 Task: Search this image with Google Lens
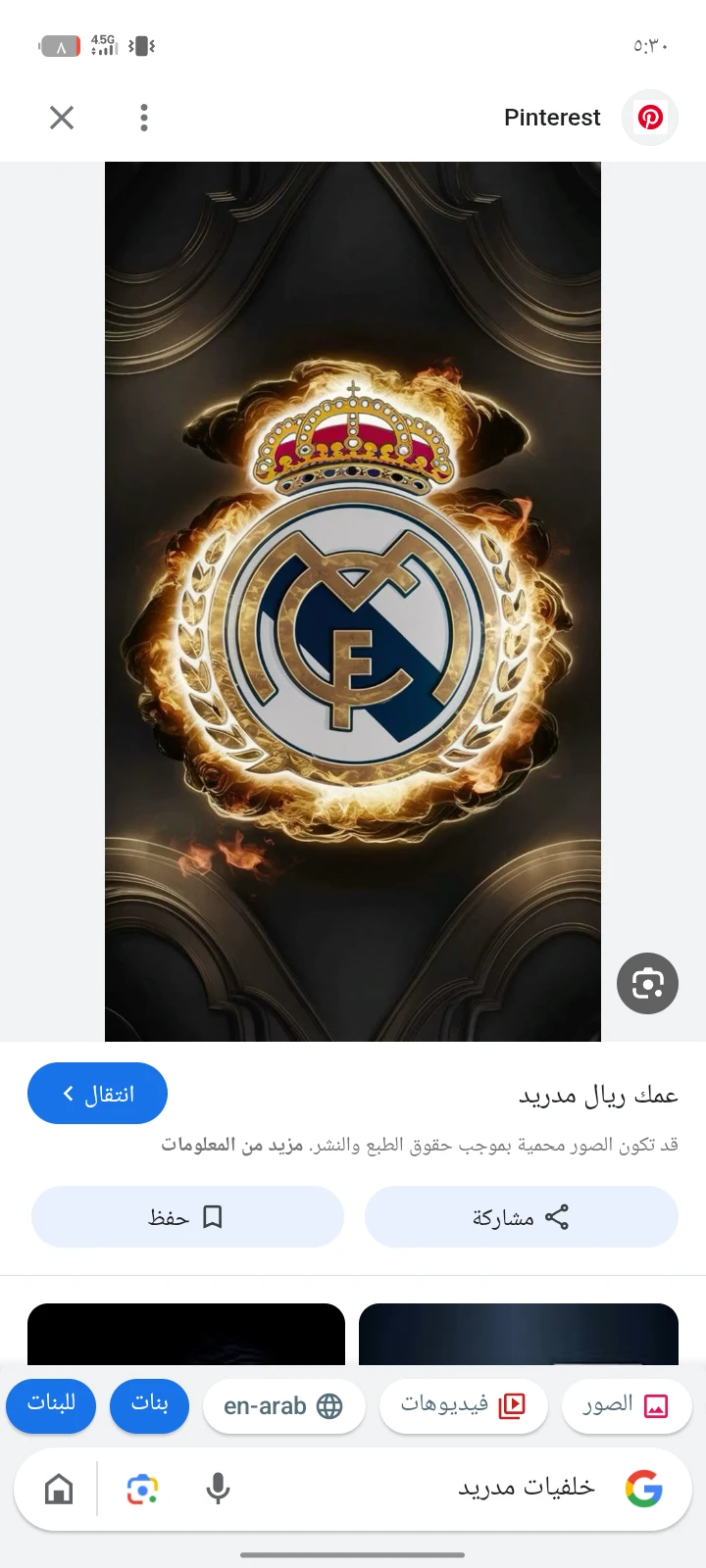647,983
